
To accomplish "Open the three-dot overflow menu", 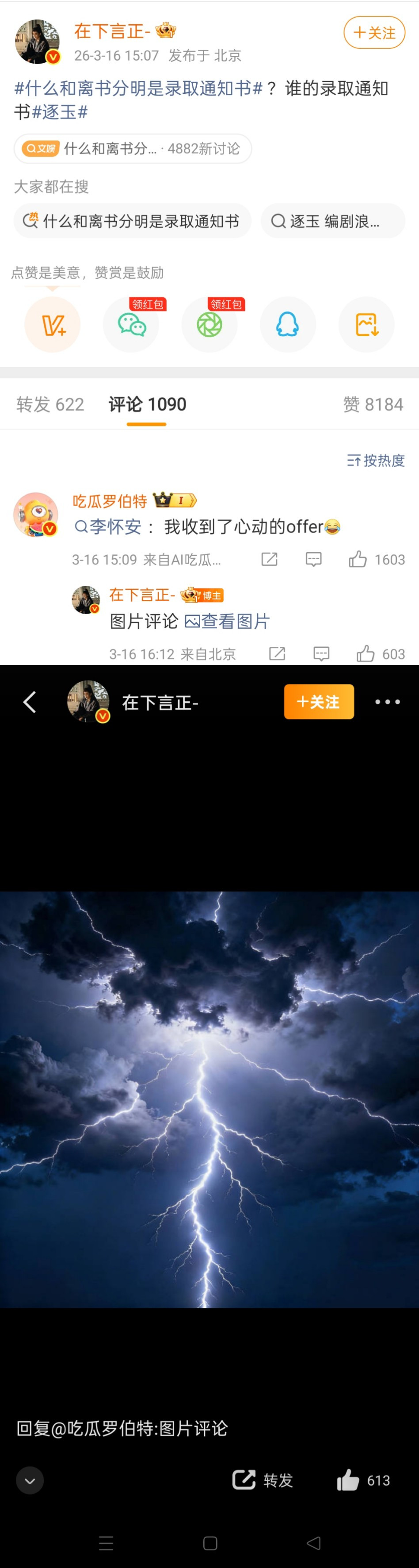I will tap(387, 702).
